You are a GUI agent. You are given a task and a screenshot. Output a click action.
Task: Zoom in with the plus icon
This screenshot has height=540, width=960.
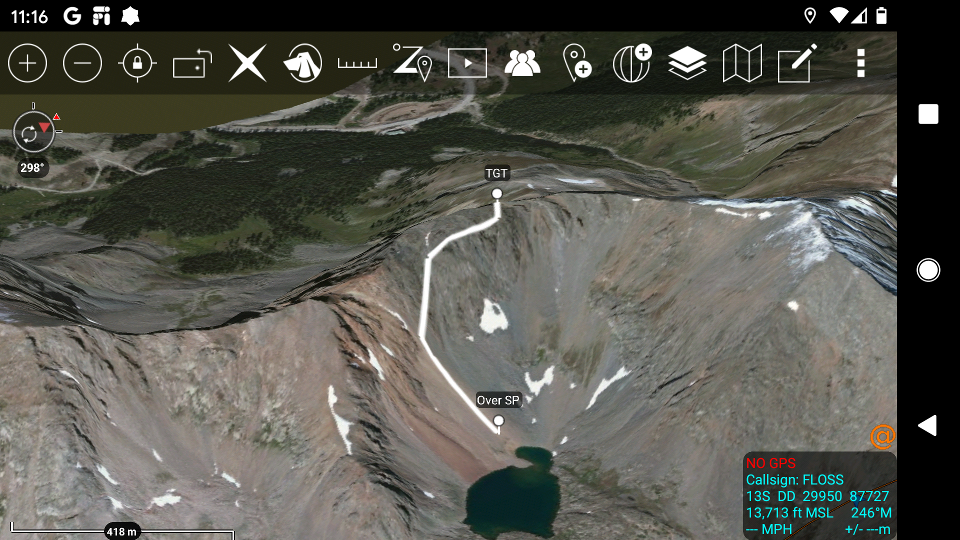tap(28, 63)
